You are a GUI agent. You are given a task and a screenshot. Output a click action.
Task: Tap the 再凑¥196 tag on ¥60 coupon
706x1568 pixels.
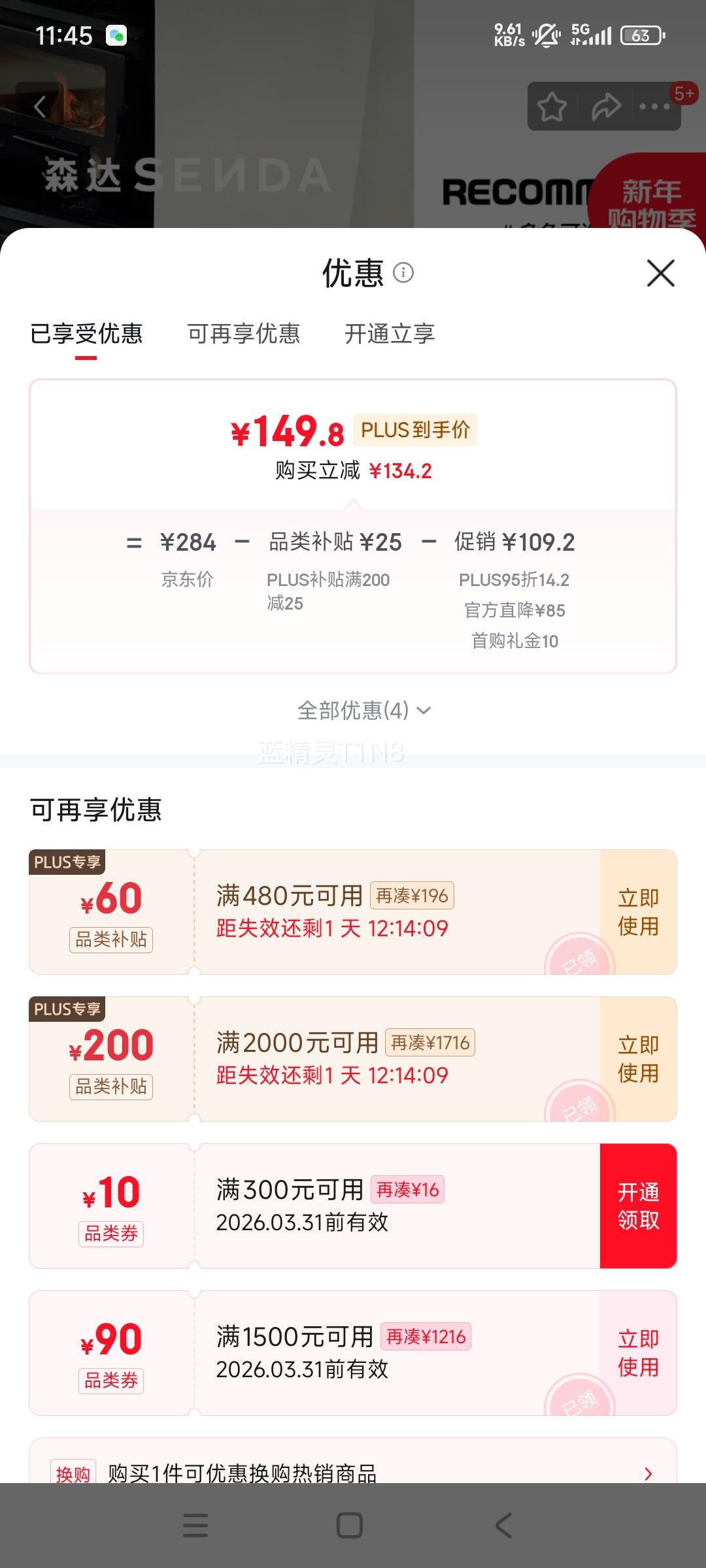[x=411, y=896]
